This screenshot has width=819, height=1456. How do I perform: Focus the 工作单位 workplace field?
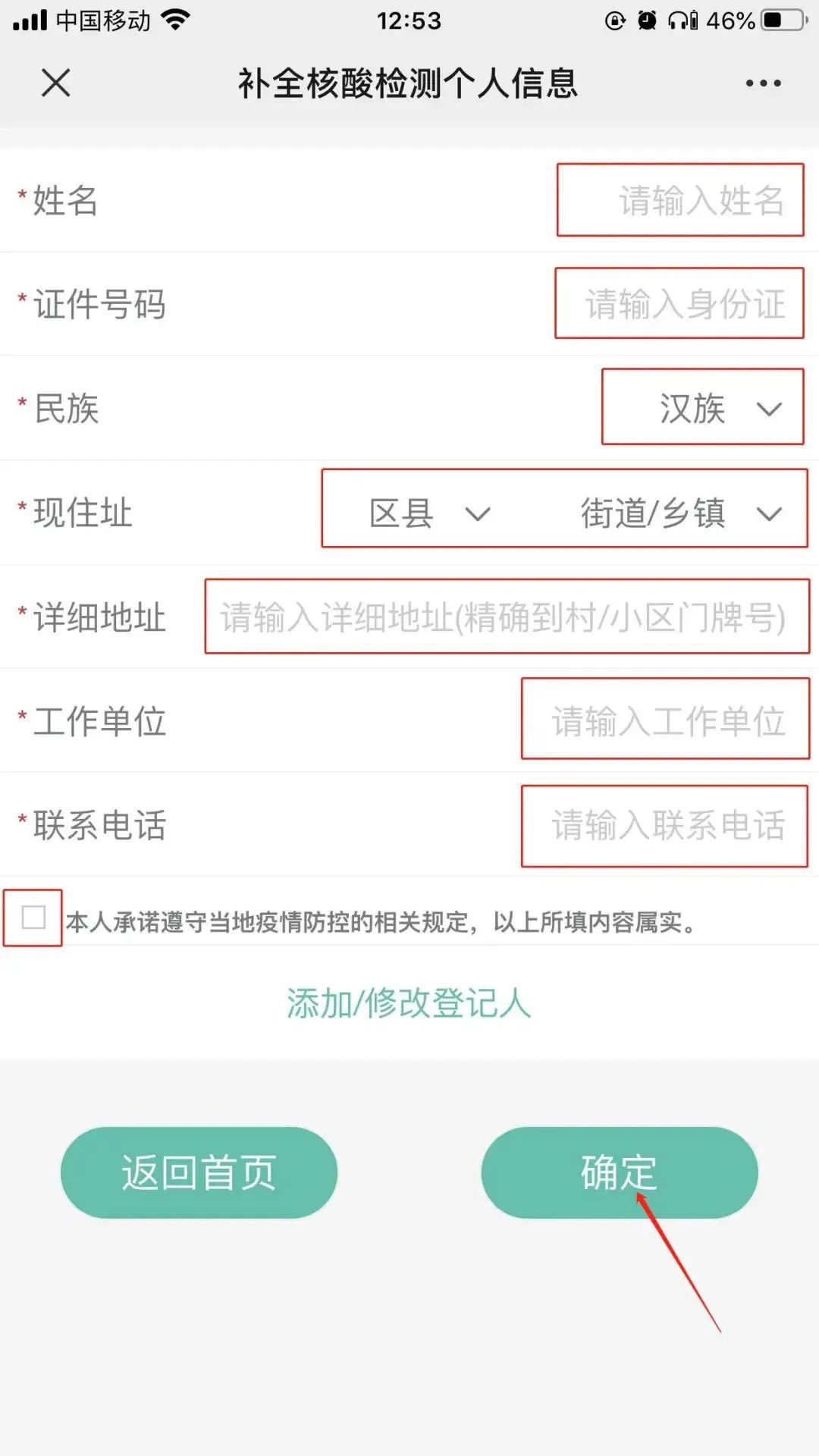665,720
